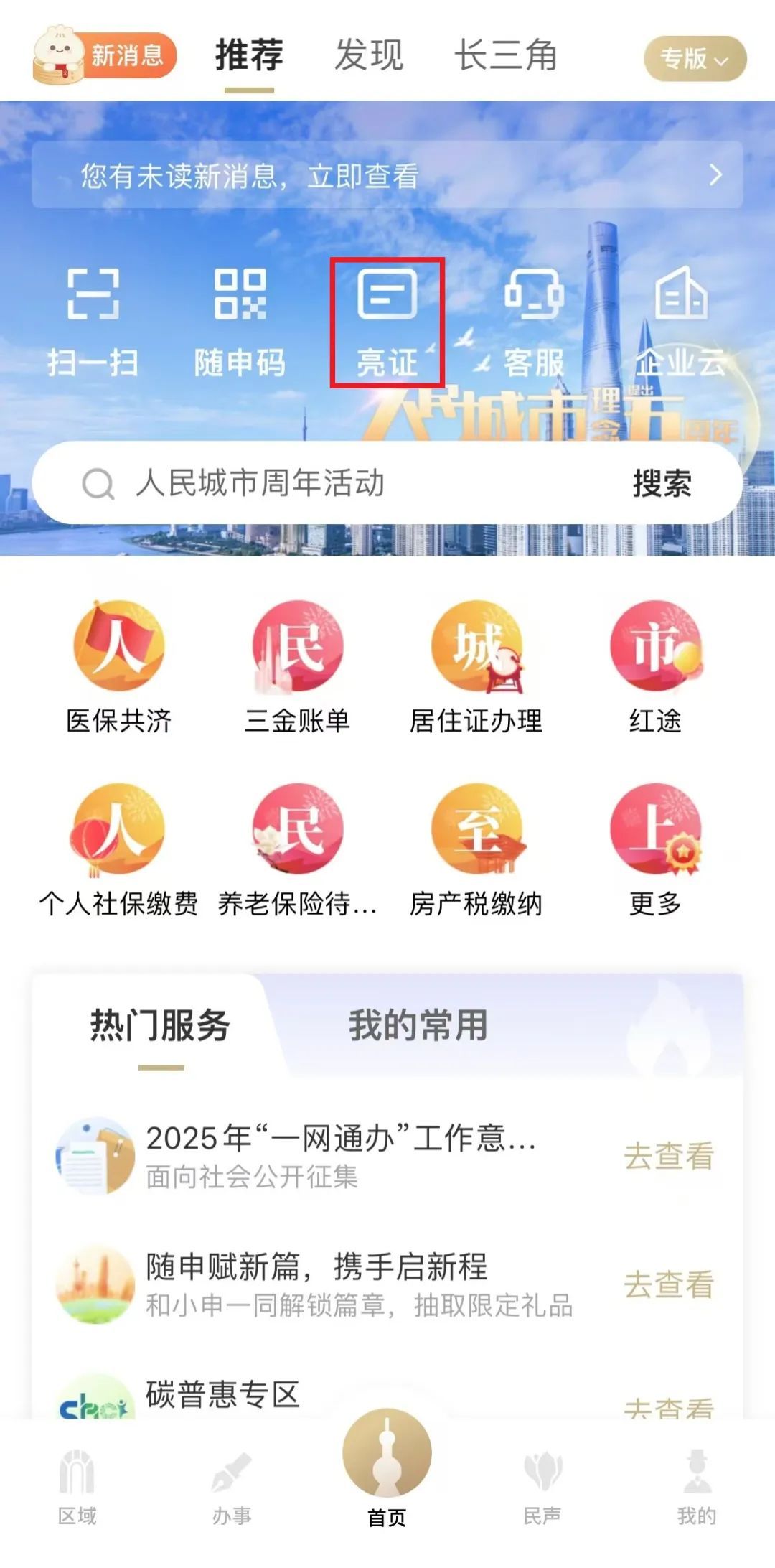Open 扫一扫 scanner

pyautogui.click(x=93, y=322)
